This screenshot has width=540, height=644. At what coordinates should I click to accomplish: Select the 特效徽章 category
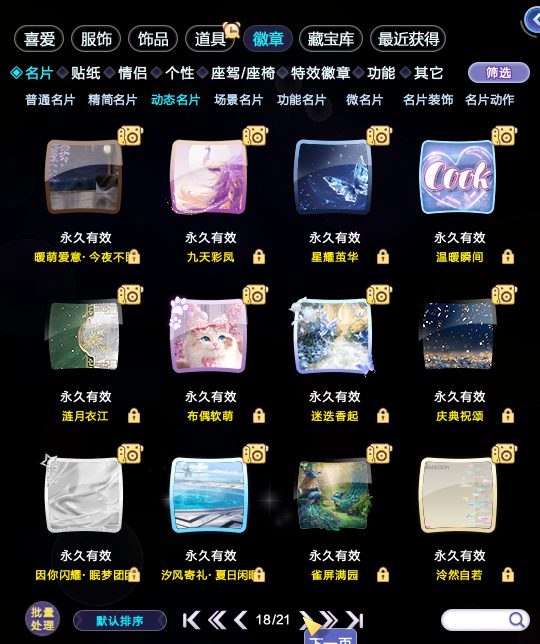(x=320, y=73)
